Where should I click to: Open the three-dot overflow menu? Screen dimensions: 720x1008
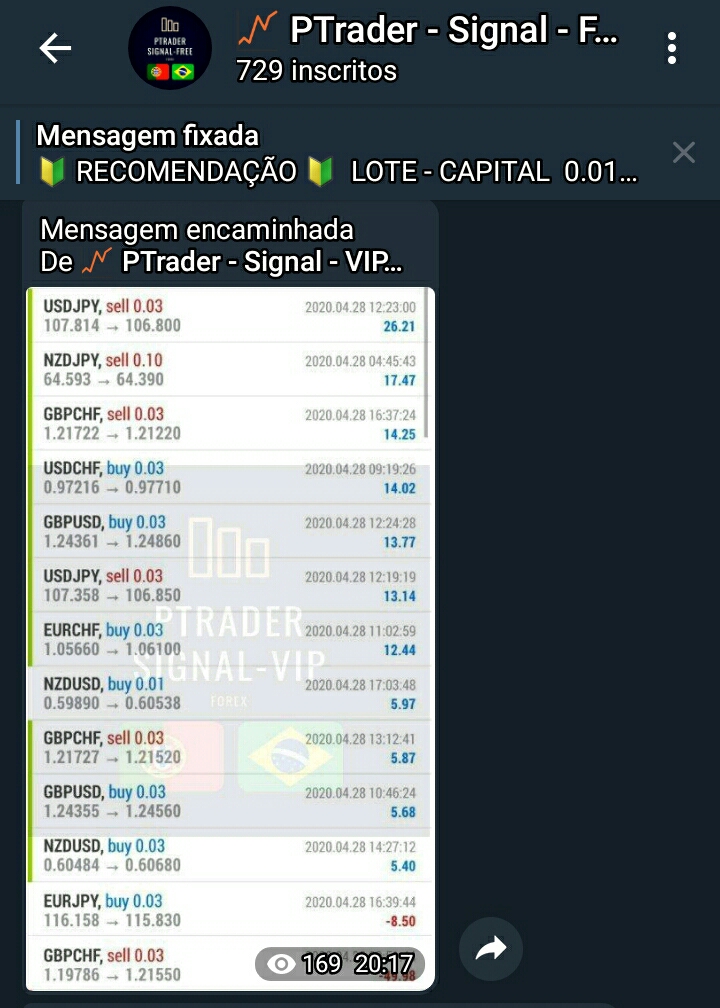[x=672, y=48]
